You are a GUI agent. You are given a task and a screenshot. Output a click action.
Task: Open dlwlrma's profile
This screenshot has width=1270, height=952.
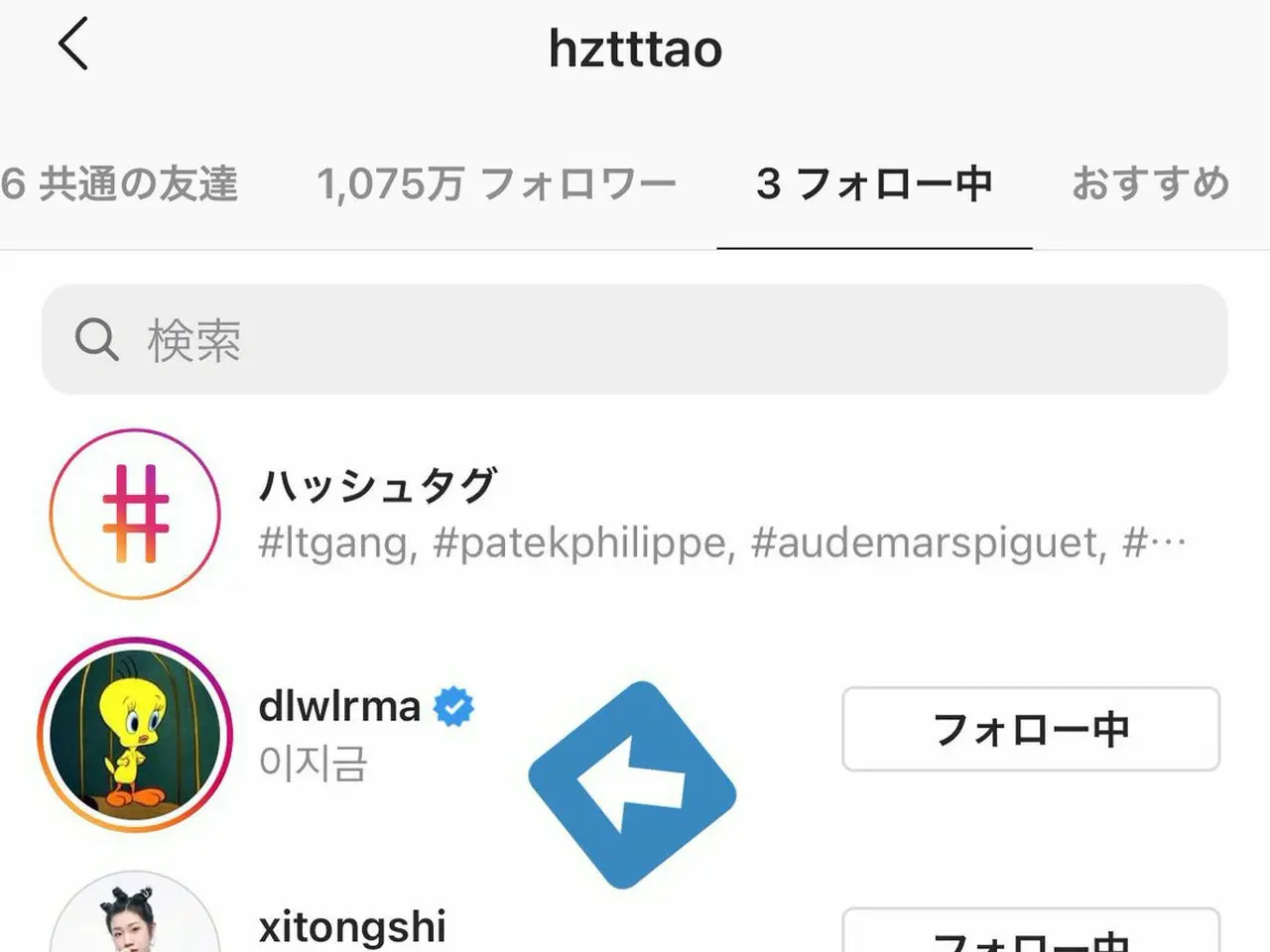pyautogui.click(x=339, y=708)
